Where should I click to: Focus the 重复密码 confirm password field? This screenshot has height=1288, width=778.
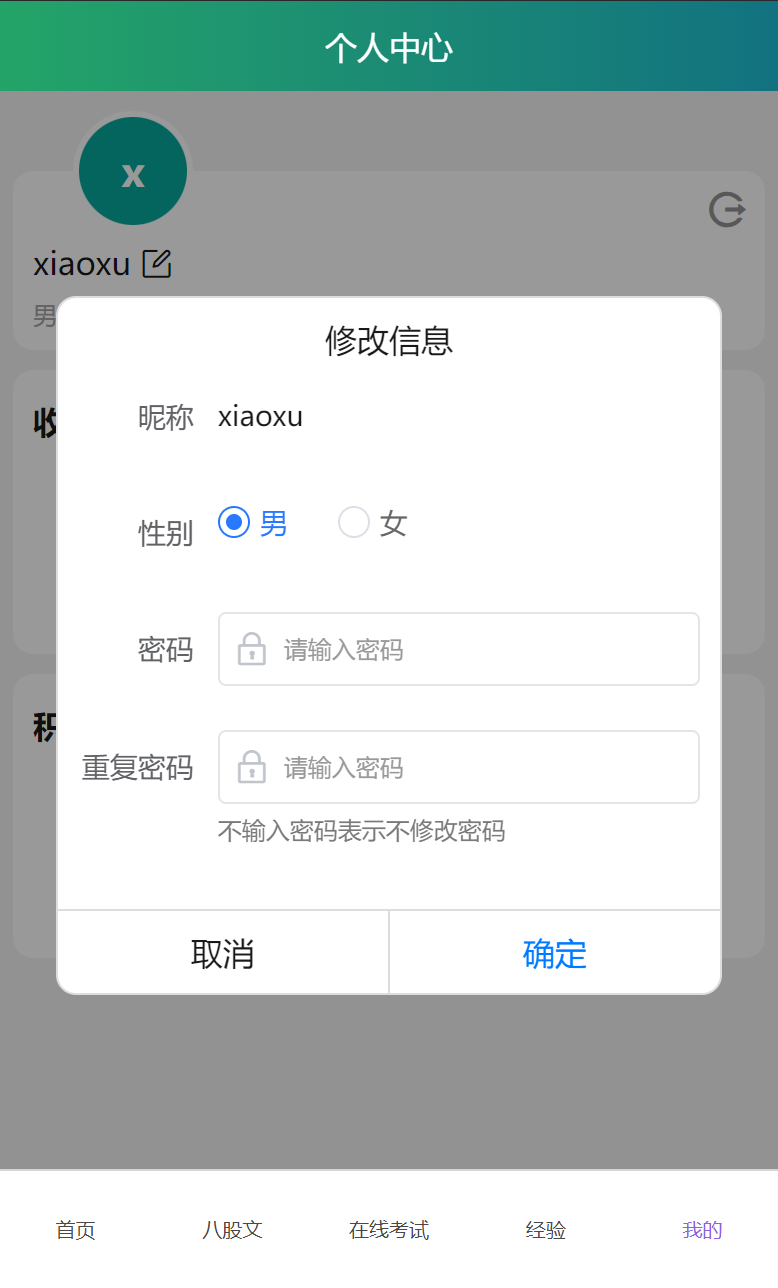tap(458, 768)
